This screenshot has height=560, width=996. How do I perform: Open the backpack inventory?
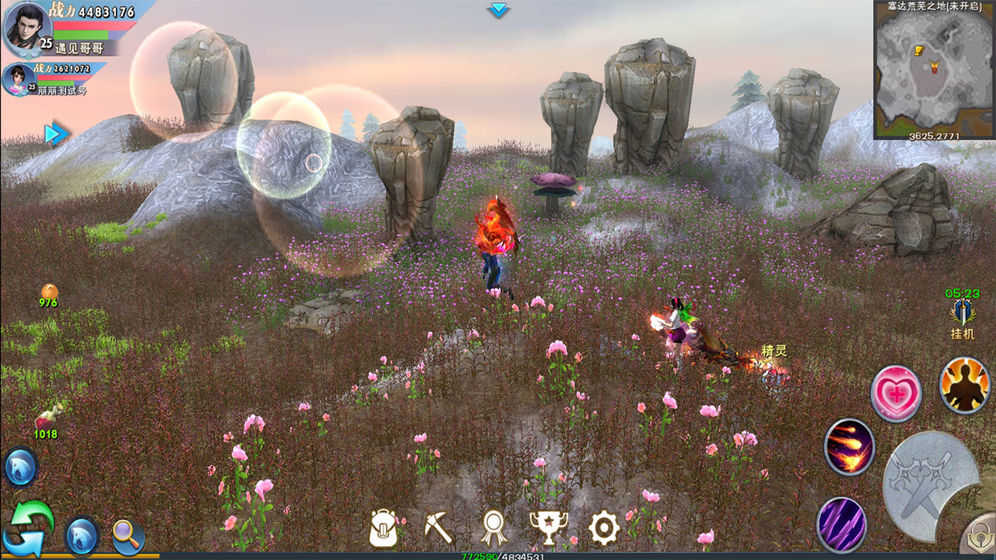coord(386,527)
